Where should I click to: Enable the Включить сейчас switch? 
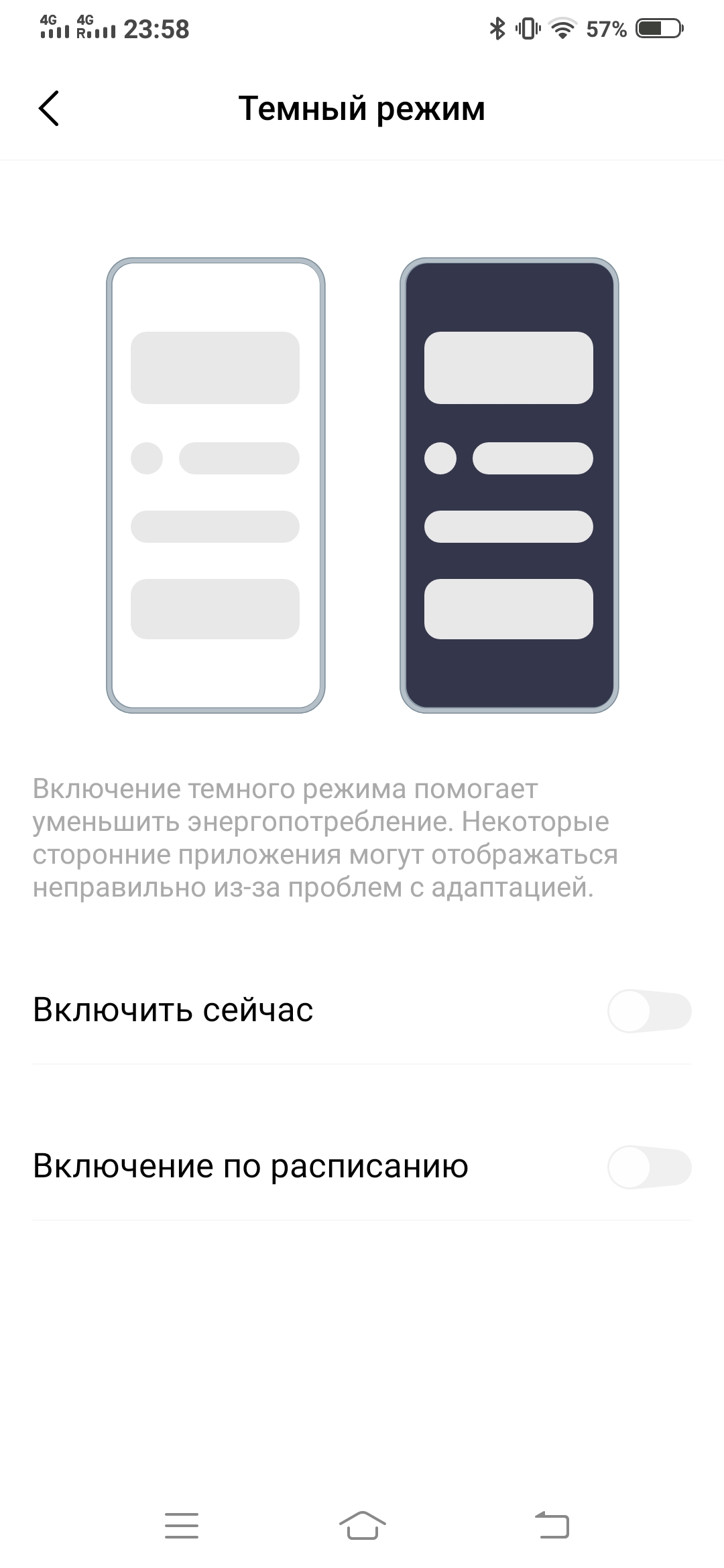(649, 1010)
